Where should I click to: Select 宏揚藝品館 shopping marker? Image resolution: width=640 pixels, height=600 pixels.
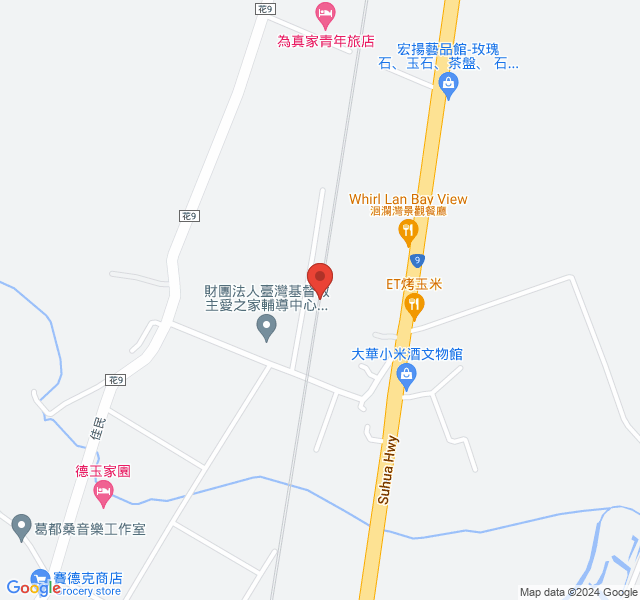coord(448,88)
